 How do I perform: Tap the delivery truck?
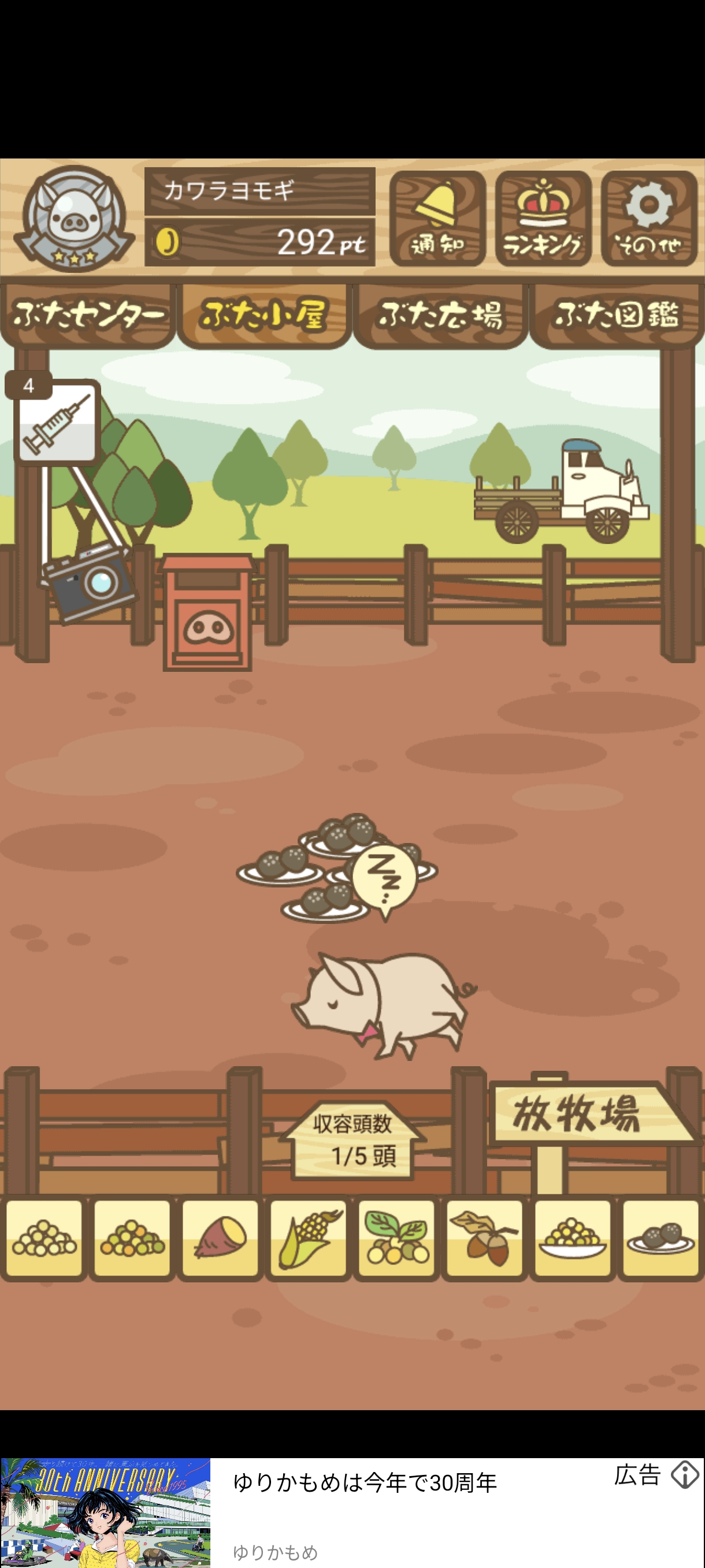tap(563, 493)
